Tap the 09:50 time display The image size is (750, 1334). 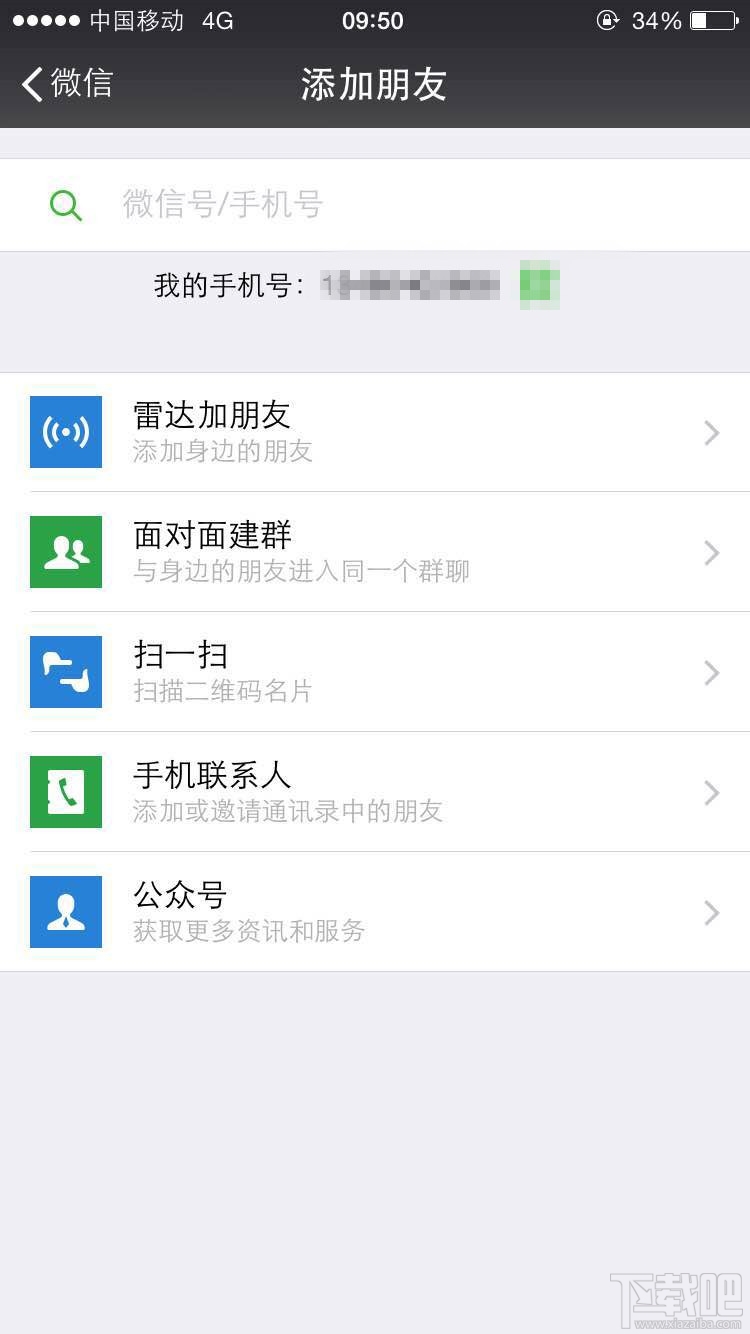point(373,20)
